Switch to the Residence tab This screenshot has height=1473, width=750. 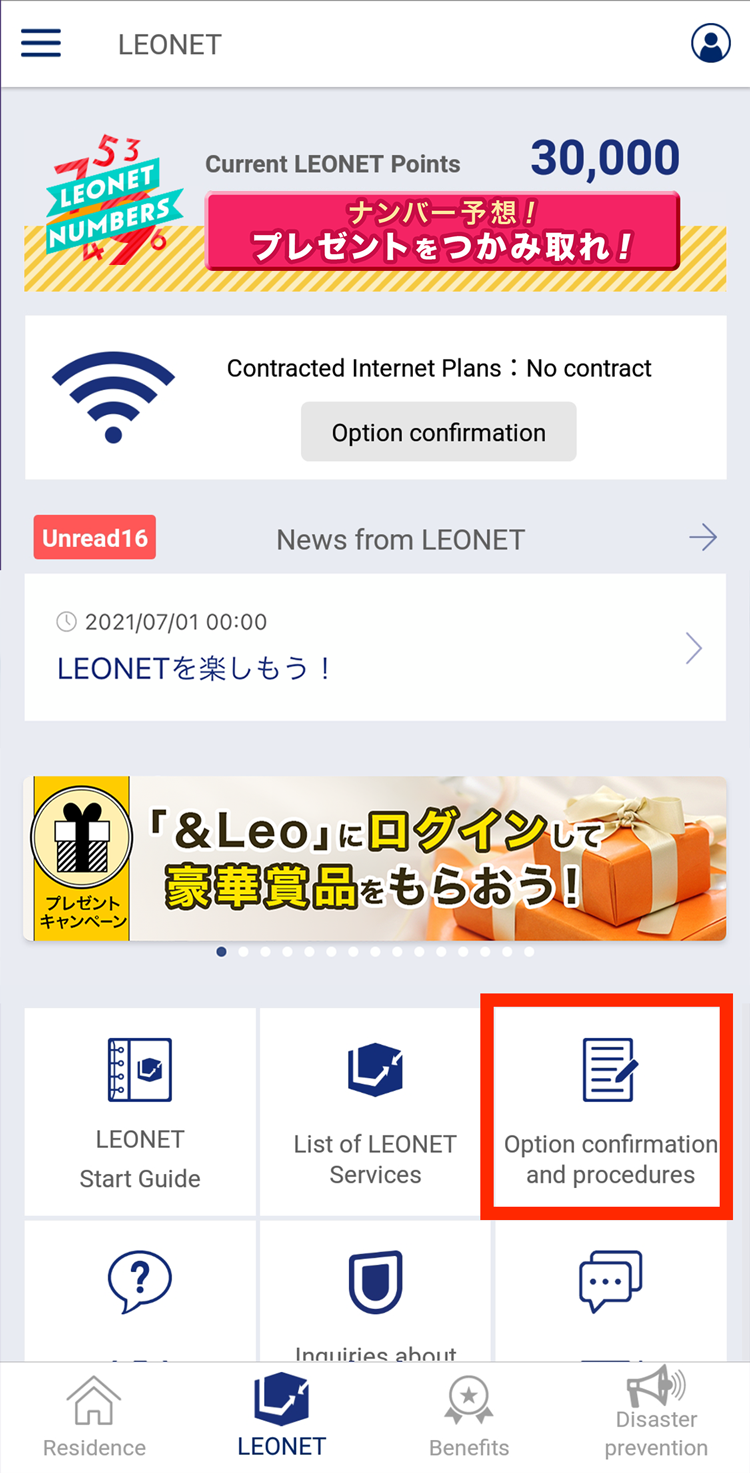tap(94, 1416)
